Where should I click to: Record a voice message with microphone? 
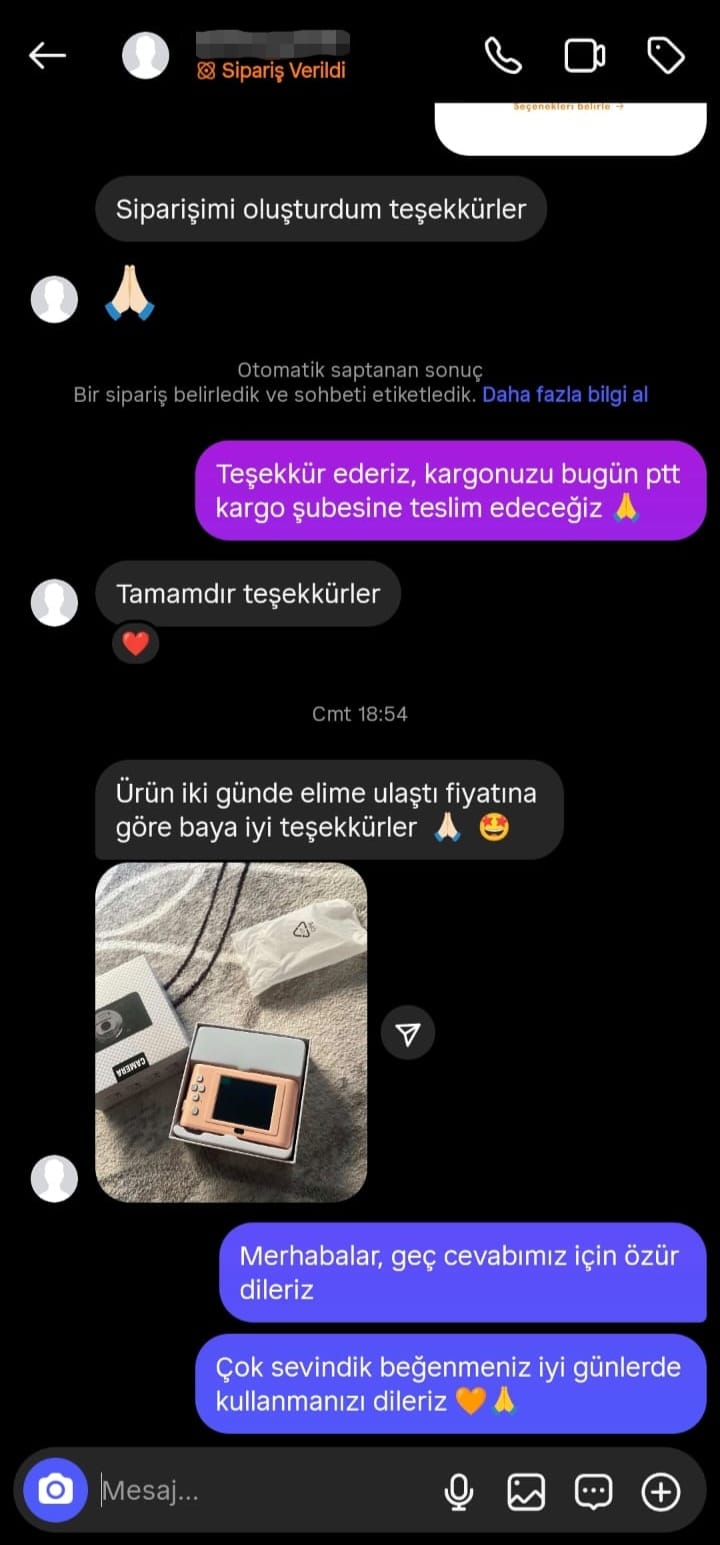point(459,1492)
